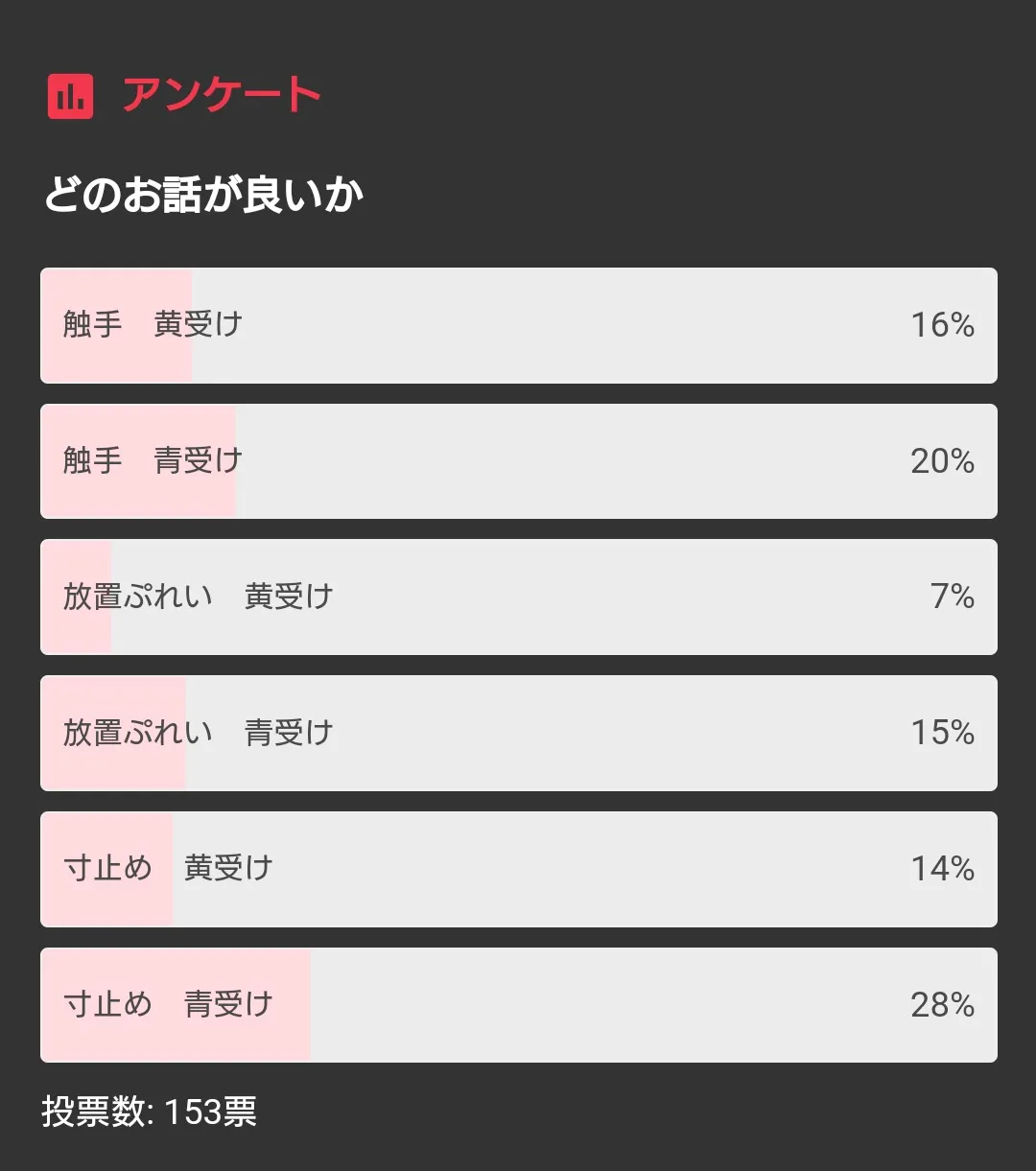Vote for 触手 青受け

click(x=518, y=461)
